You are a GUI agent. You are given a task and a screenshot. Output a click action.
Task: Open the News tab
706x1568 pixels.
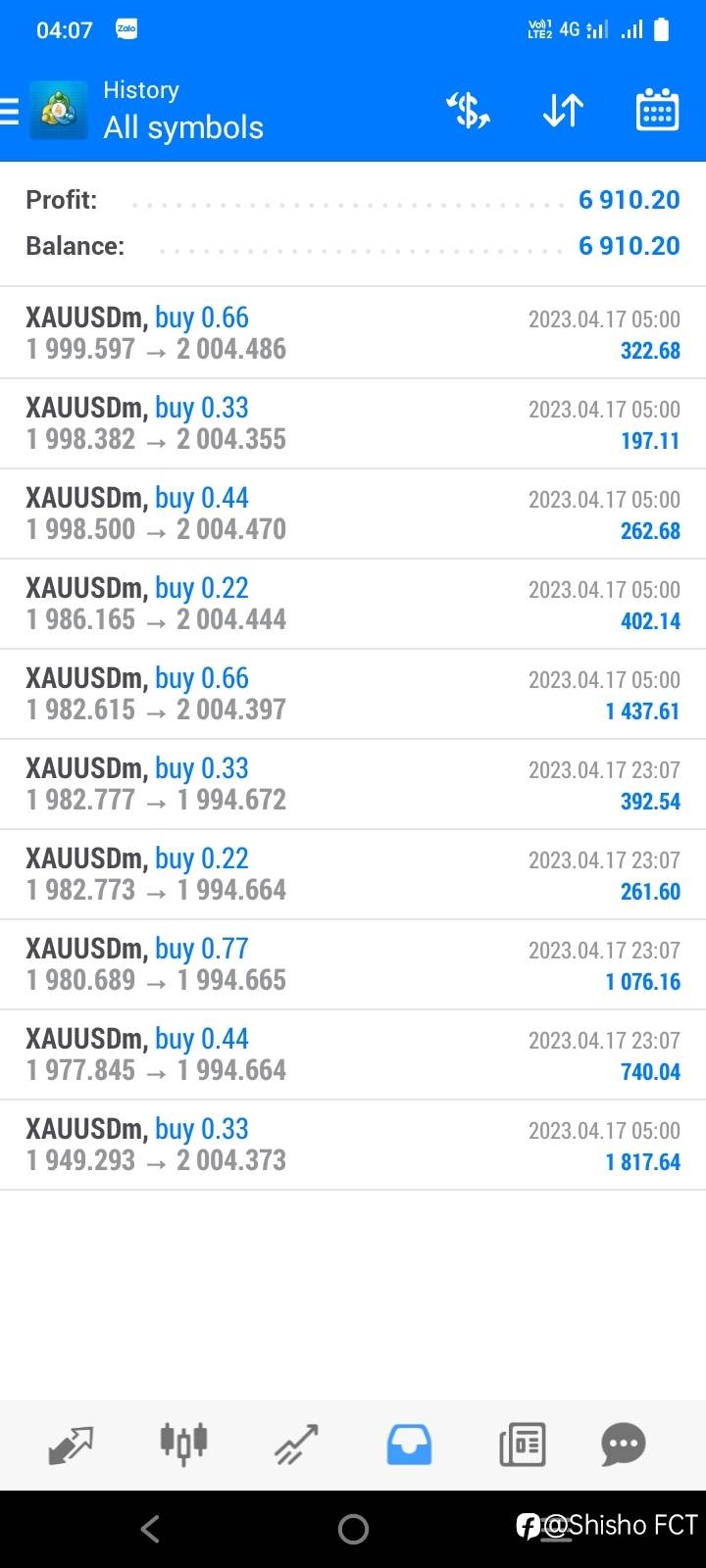click(522, 1445)
